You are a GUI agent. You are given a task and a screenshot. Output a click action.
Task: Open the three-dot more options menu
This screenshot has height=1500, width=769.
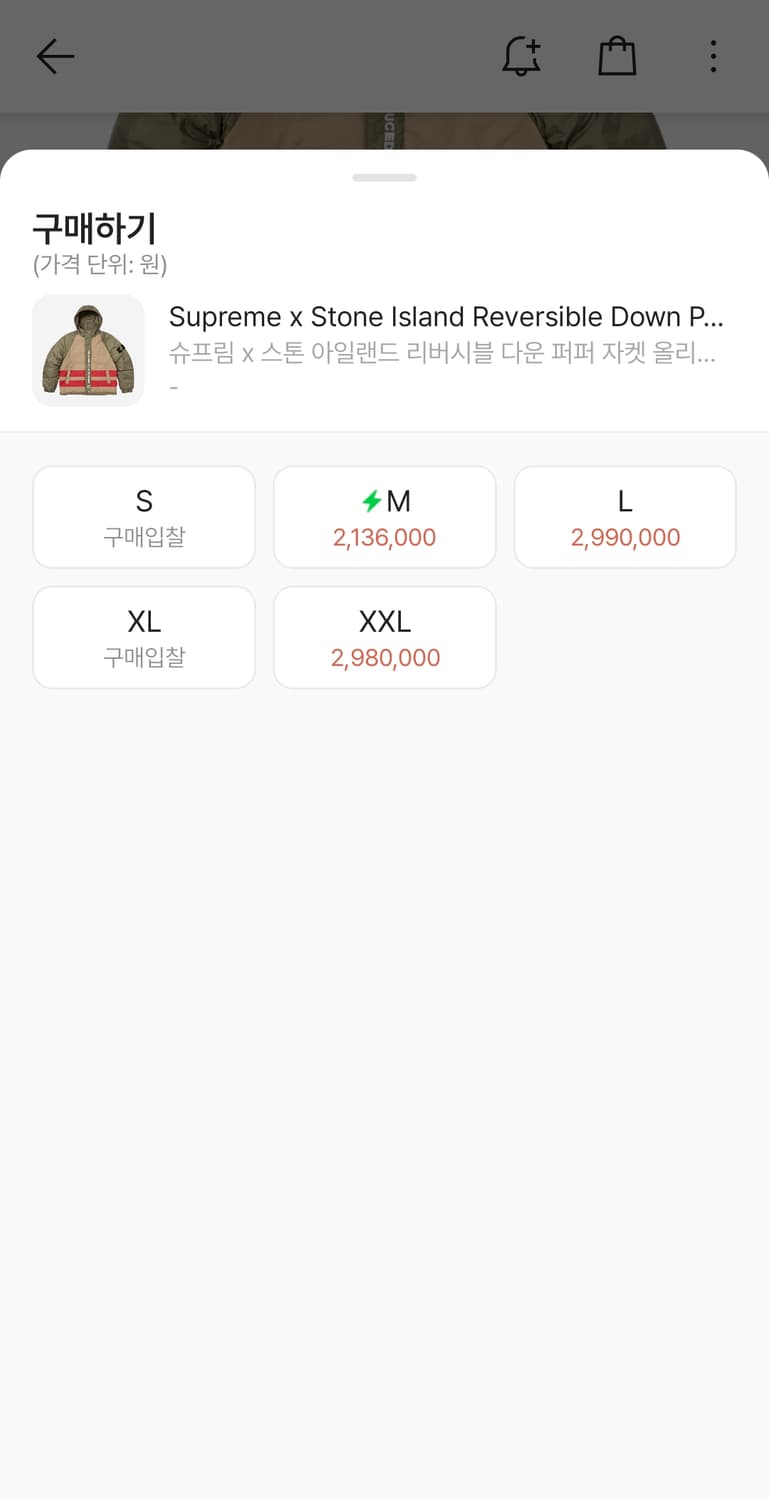[x=712, y=56]
